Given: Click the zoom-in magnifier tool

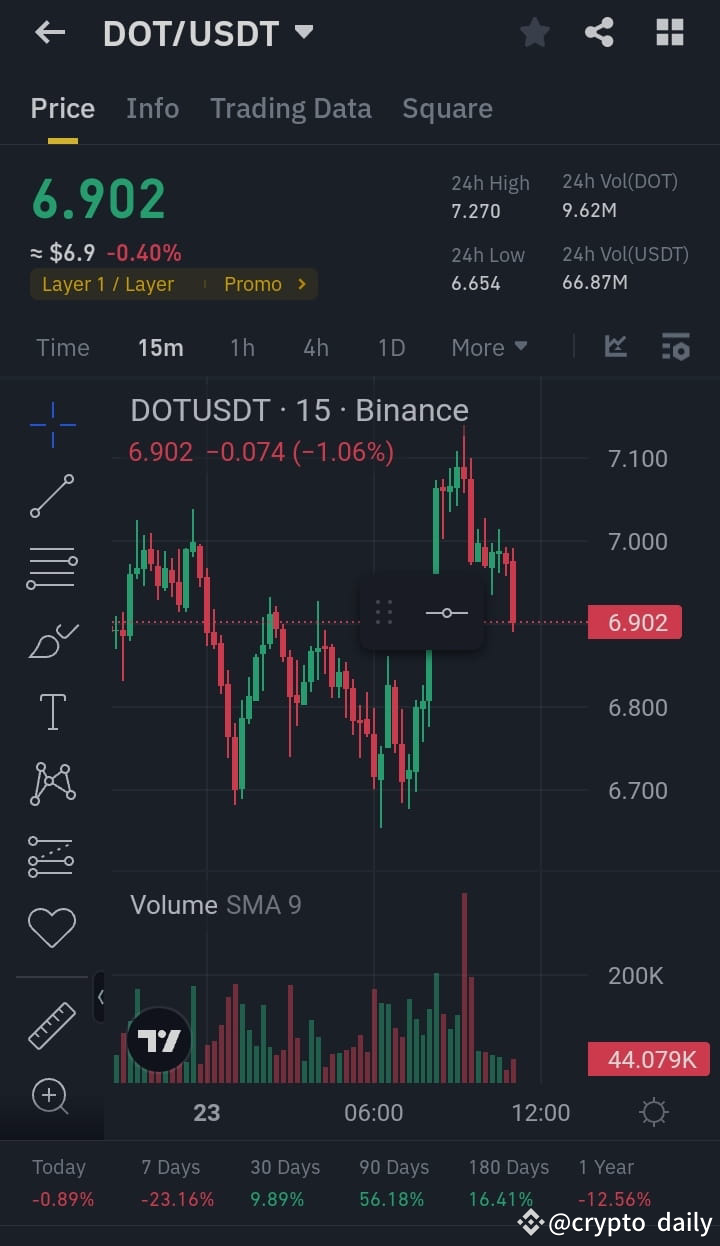Looking at the screenshot, I should tap(52, 1097).
